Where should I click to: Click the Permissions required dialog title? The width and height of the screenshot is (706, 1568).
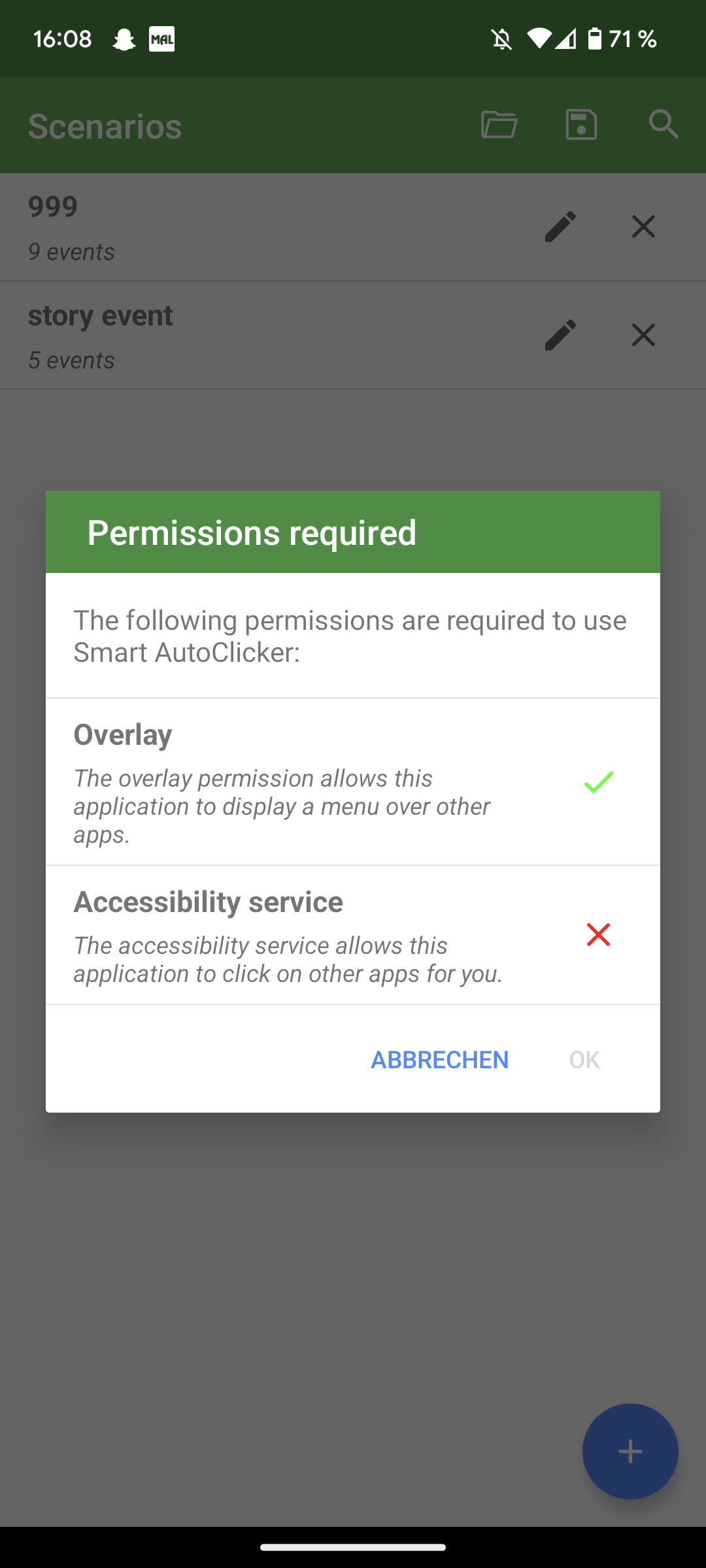pos(251,531)
